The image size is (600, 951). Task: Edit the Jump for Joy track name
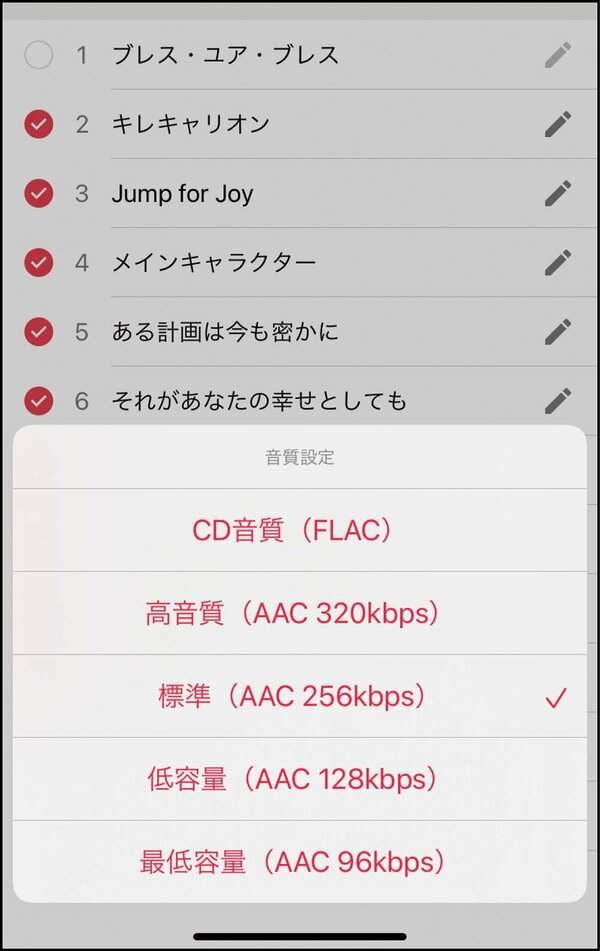pyautogui.click(x=558, y=193)
